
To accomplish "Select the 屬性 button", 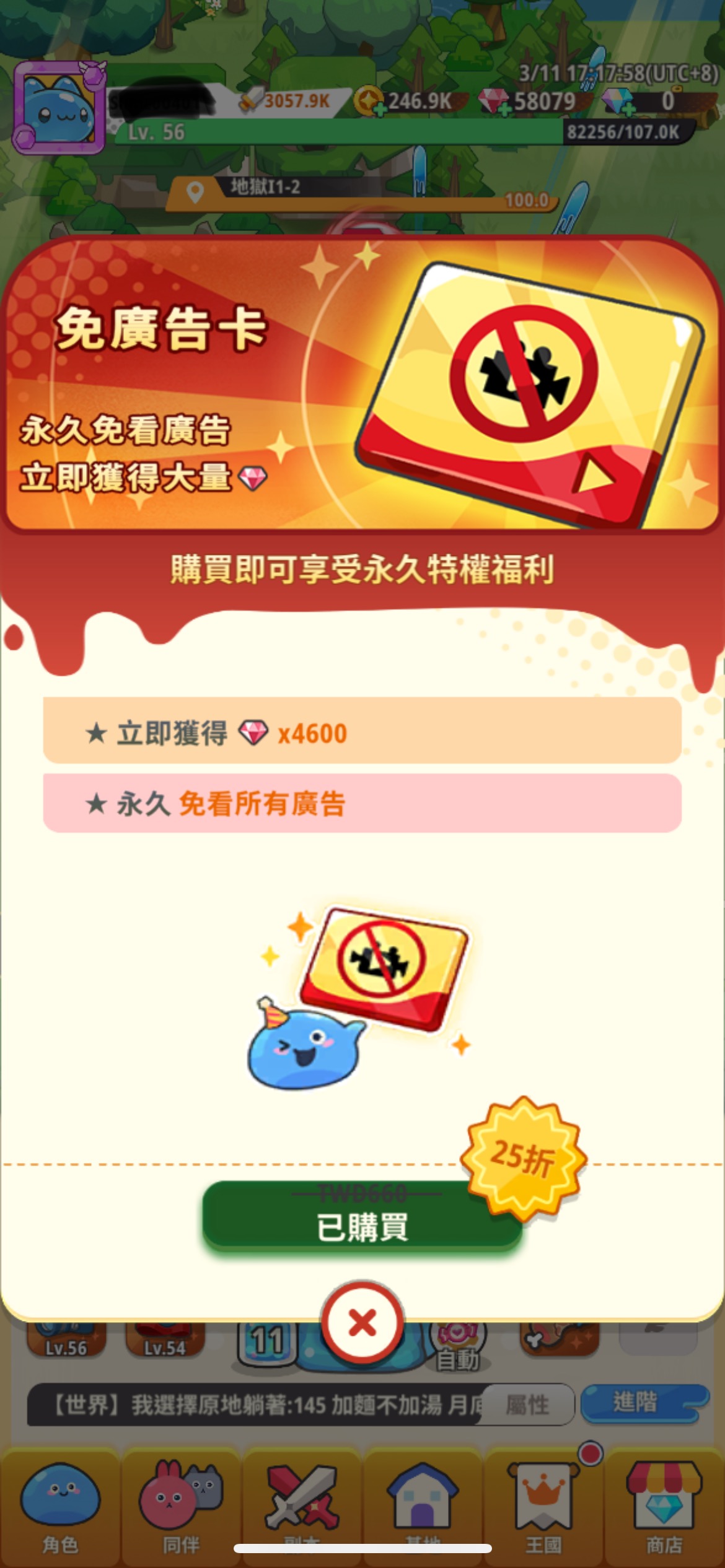I will point(527,1405).
